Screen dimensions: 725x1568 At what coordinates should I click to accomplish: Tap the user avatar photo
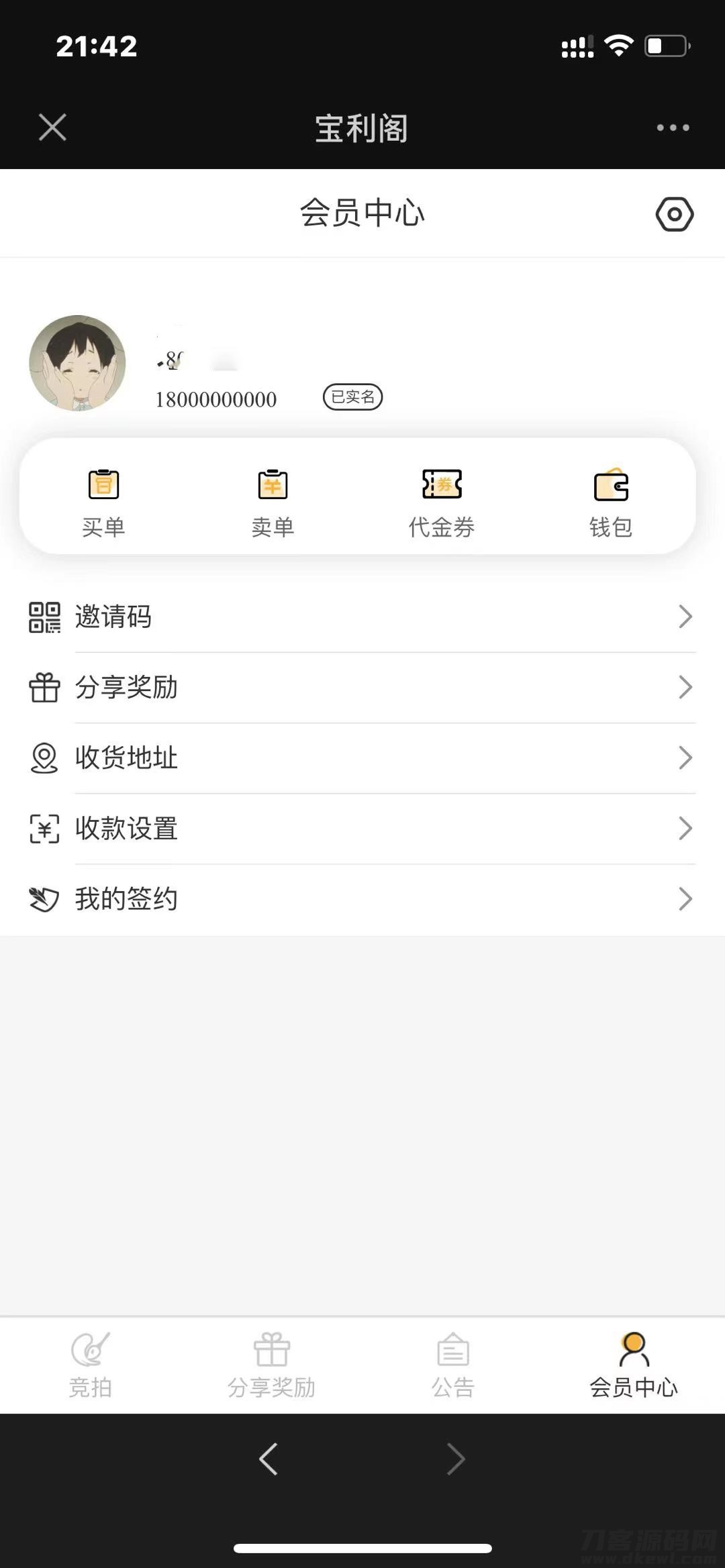77,363
